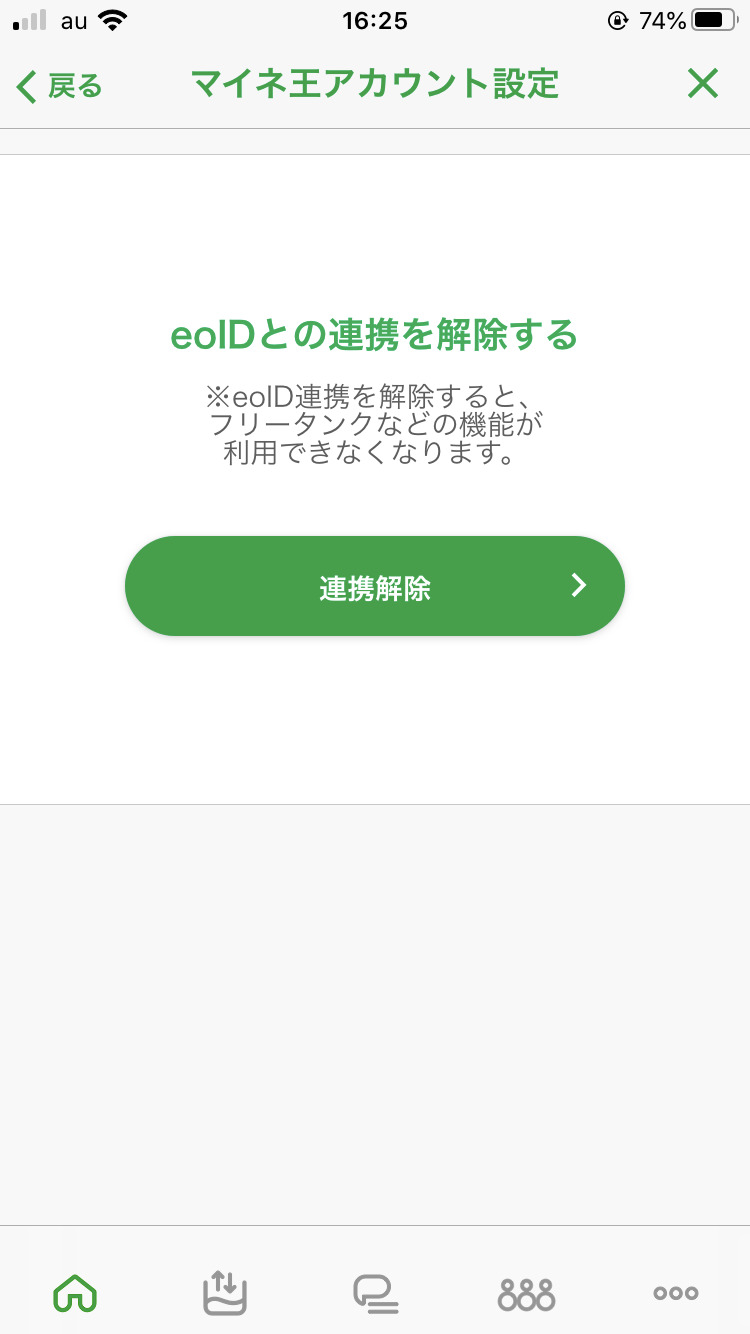Open the community people tab
750x1334 pixels.
point(526,1292)
